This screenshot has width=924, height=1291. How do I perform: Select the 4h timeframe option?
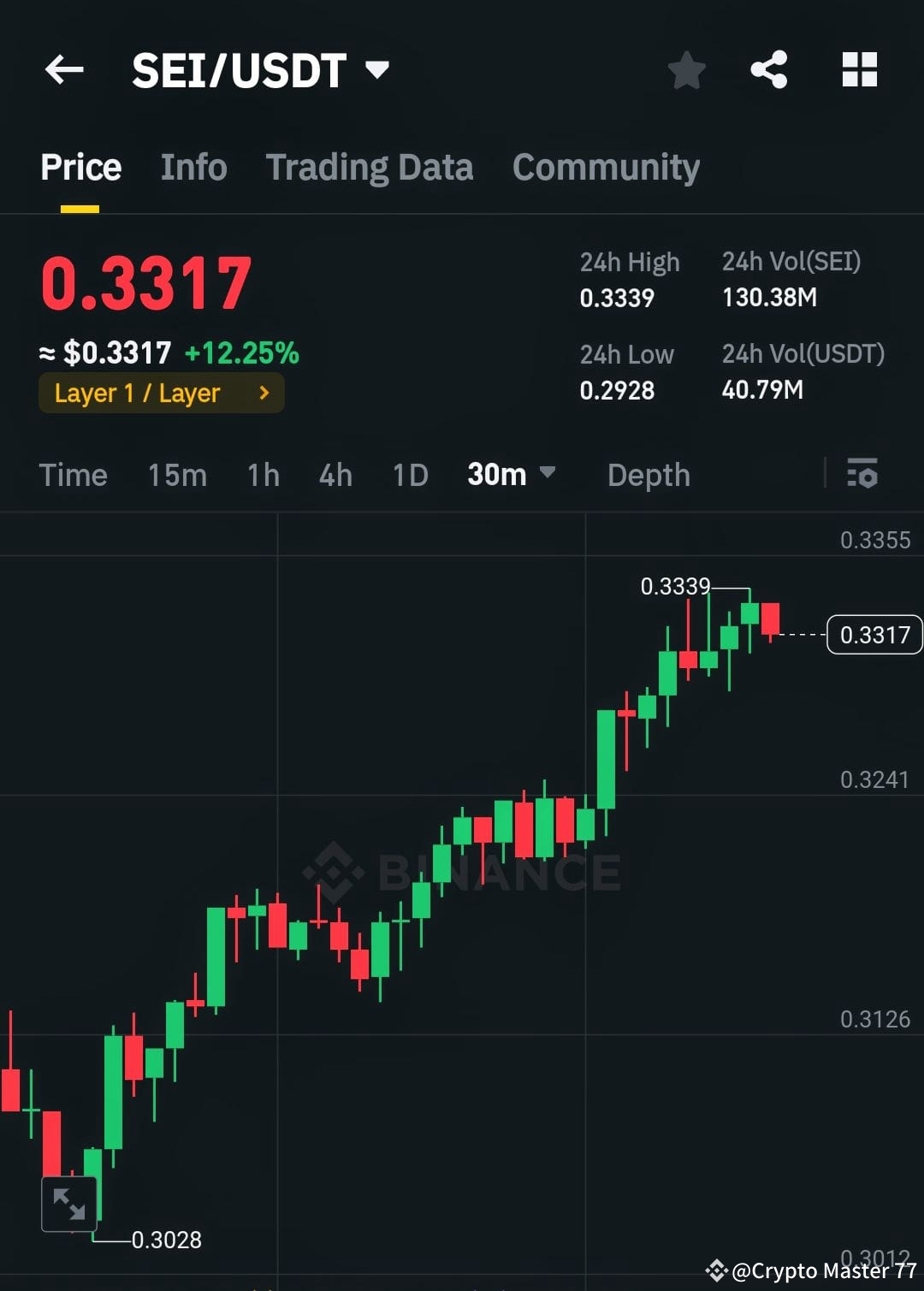(335, 475)
